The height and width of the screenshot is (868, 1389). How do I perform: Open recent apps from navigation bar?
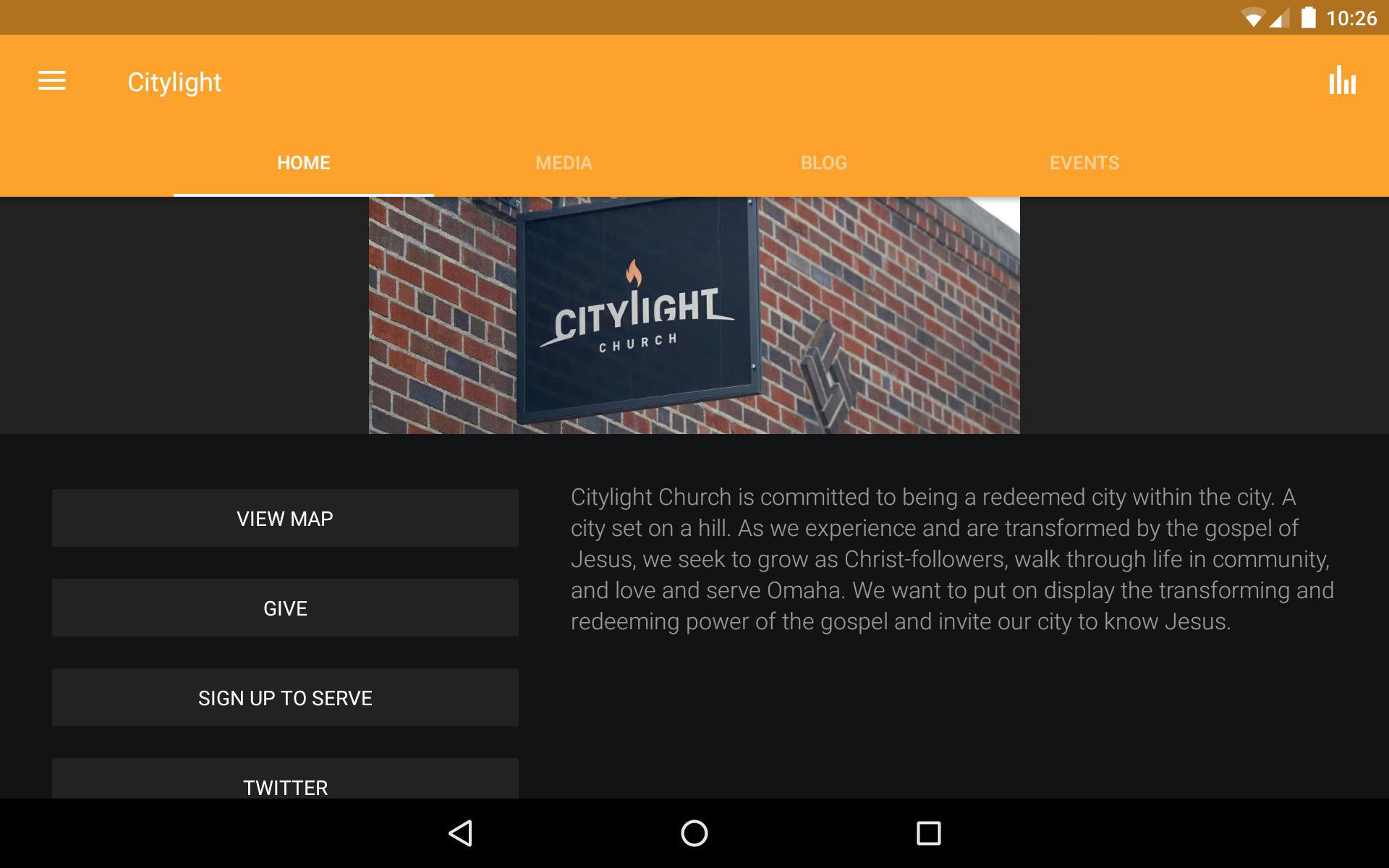pyautogui.click(x=928, y=833)
